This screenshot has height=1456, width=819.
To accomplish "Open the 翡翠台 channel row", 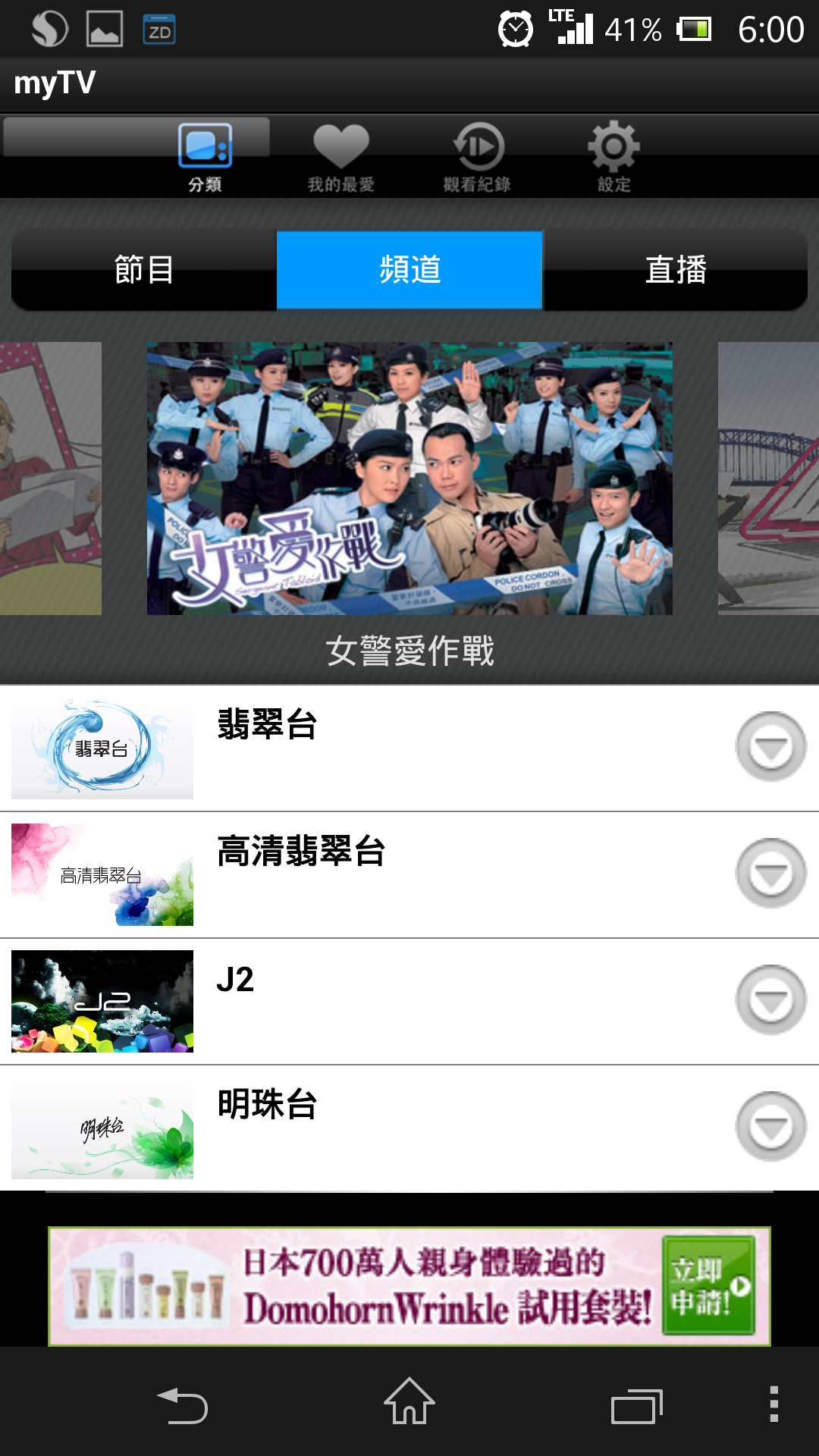I will click(379, 748).
